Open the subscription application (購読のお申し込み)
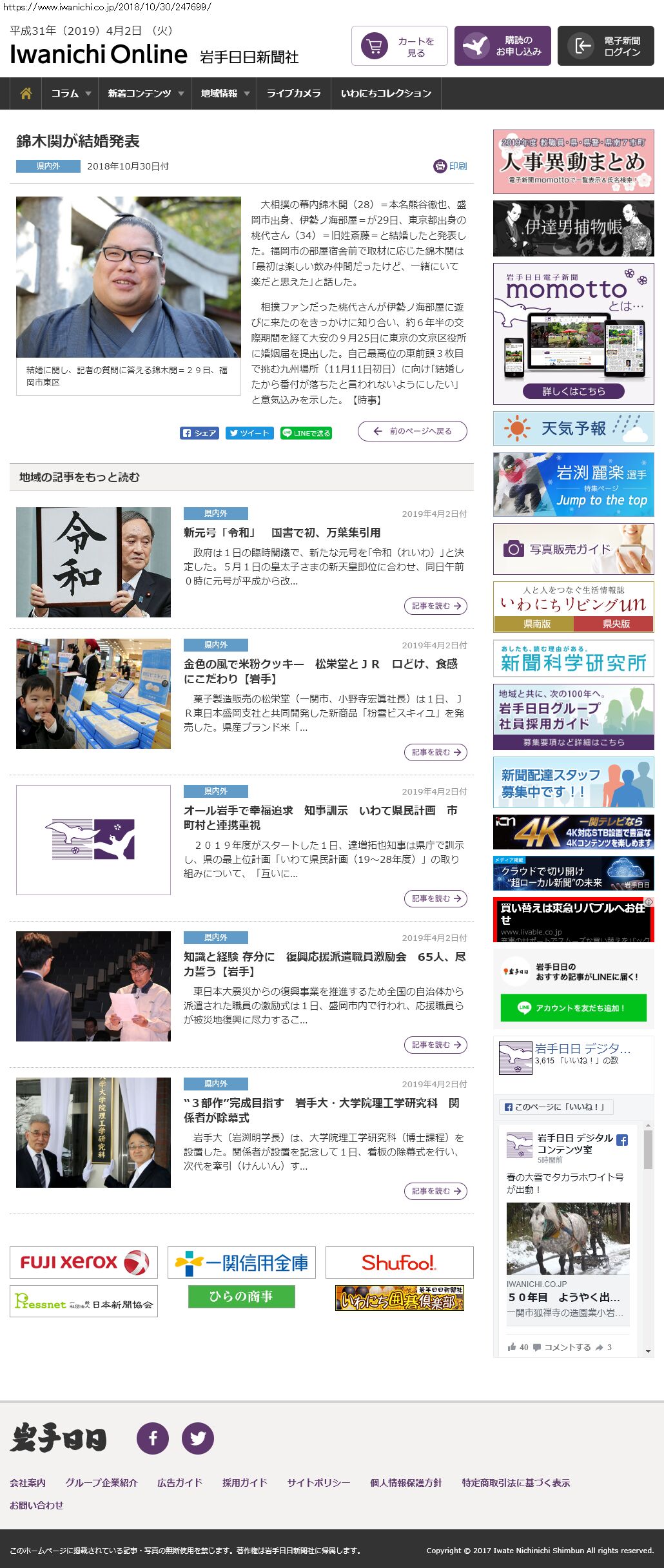 tap(503, 46)
